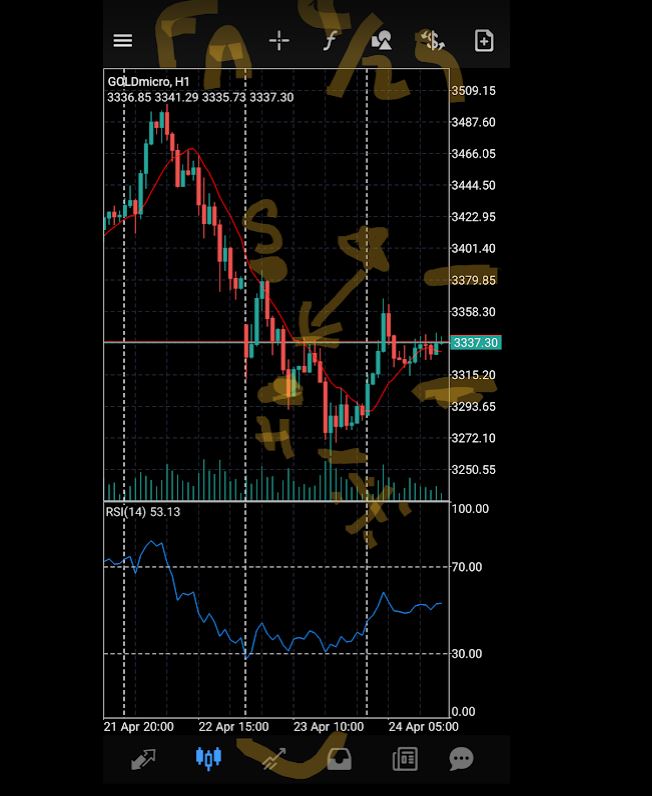The image size is (652, 796).
Task: Open the chart objects shapes tool
Action: tap(381, 41)
